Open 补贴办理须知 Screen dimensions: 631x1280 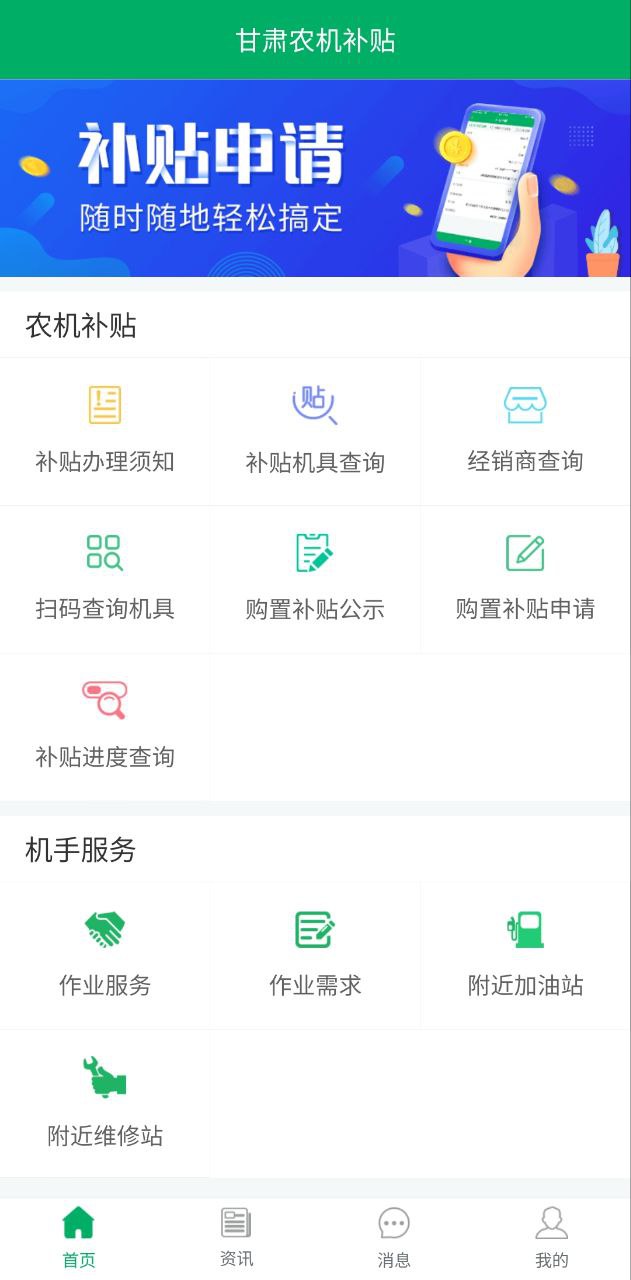pos(105,430)
